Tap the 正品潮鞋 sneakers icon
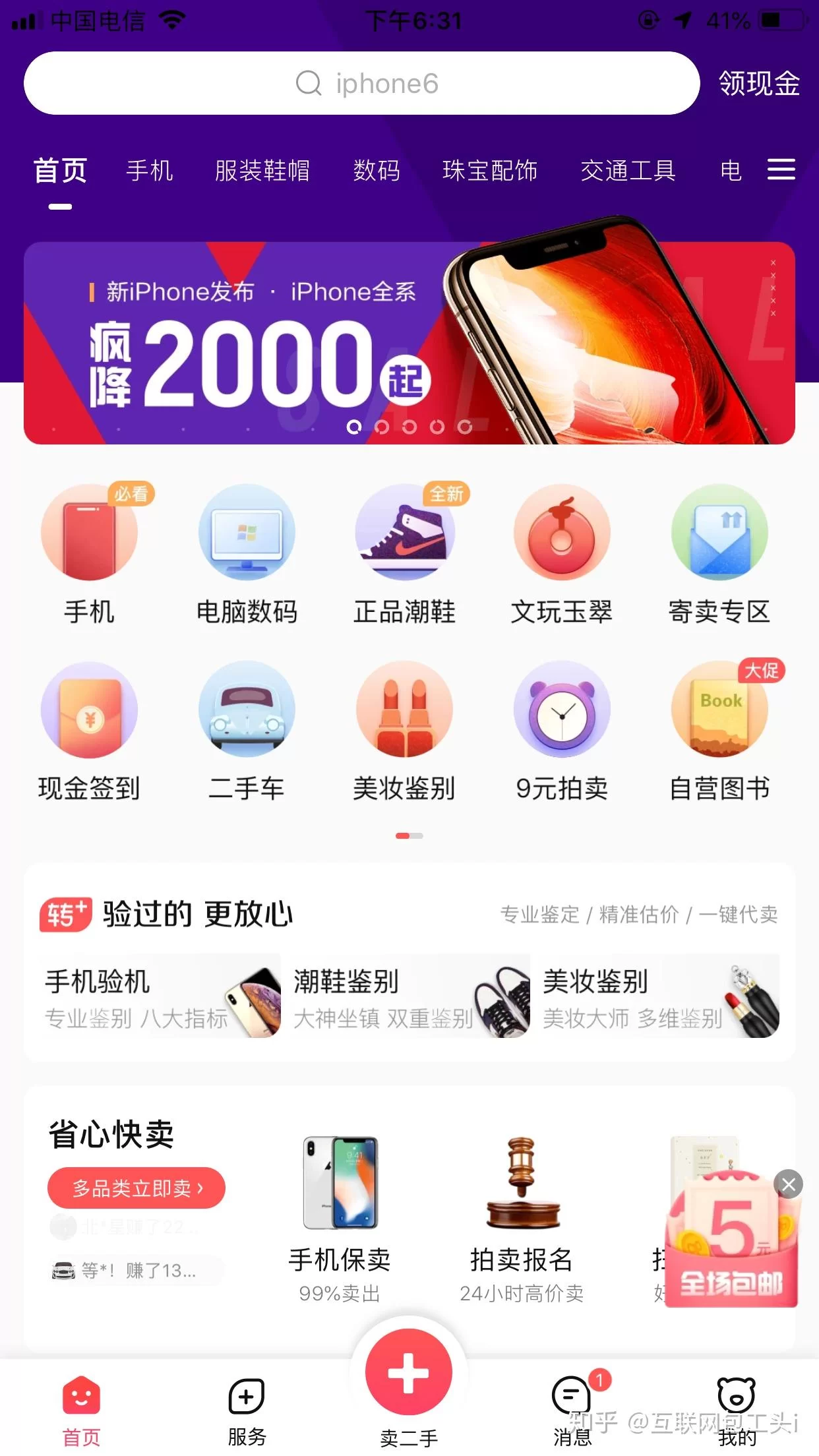Viewport: 819px width, 1456px height. pyautogui.click(x=406, y=533)
